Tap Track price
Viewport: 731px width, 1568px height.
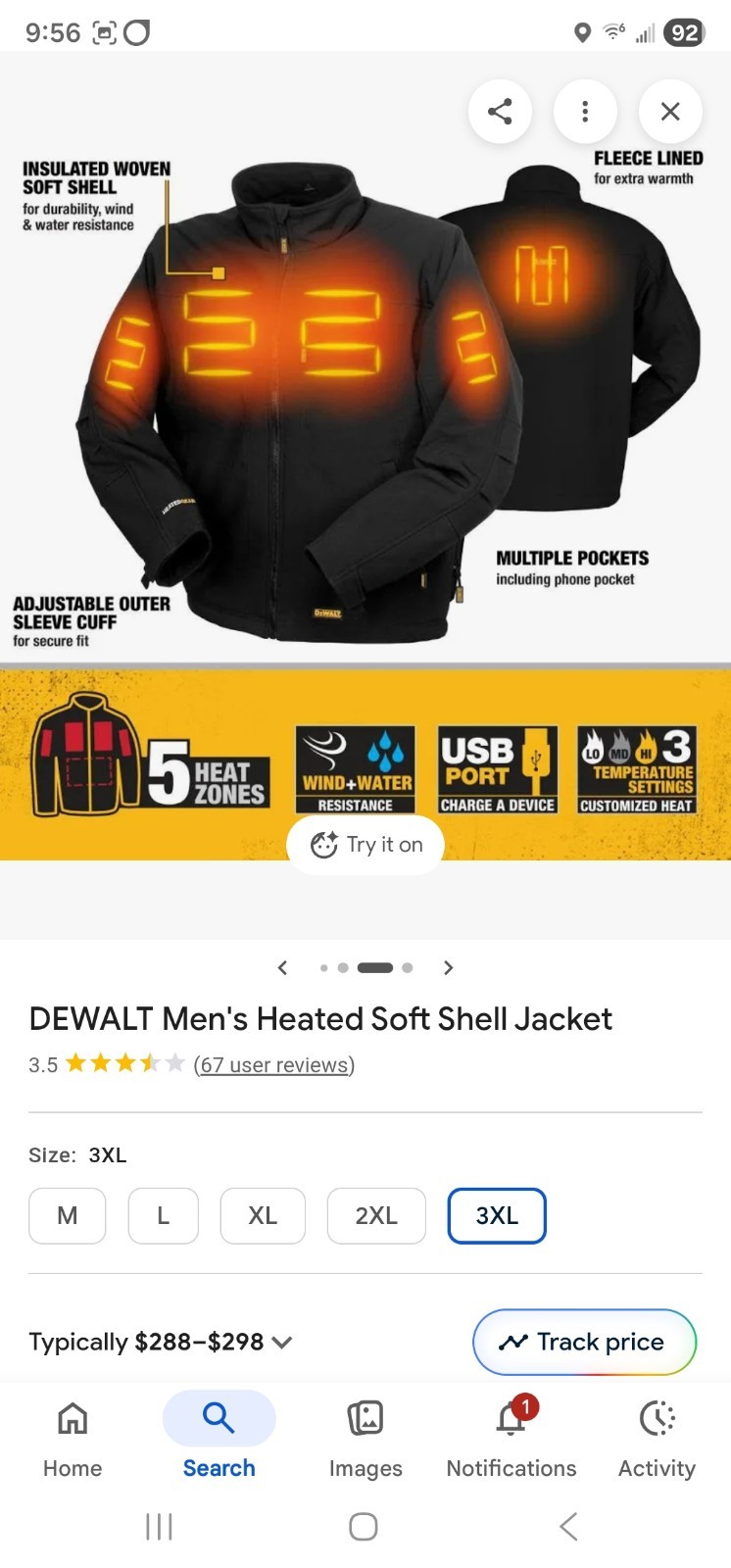point(584,1343)
